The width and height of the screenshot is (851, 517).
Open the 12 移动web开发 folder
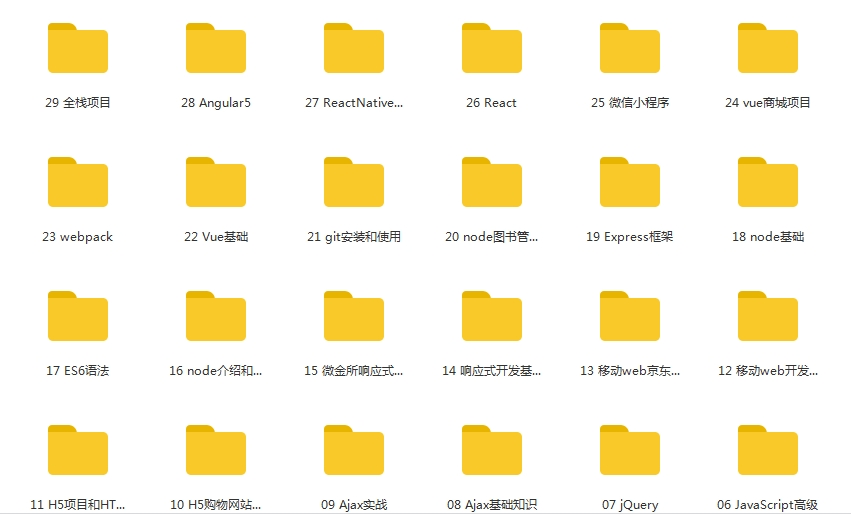pos(768,317)
